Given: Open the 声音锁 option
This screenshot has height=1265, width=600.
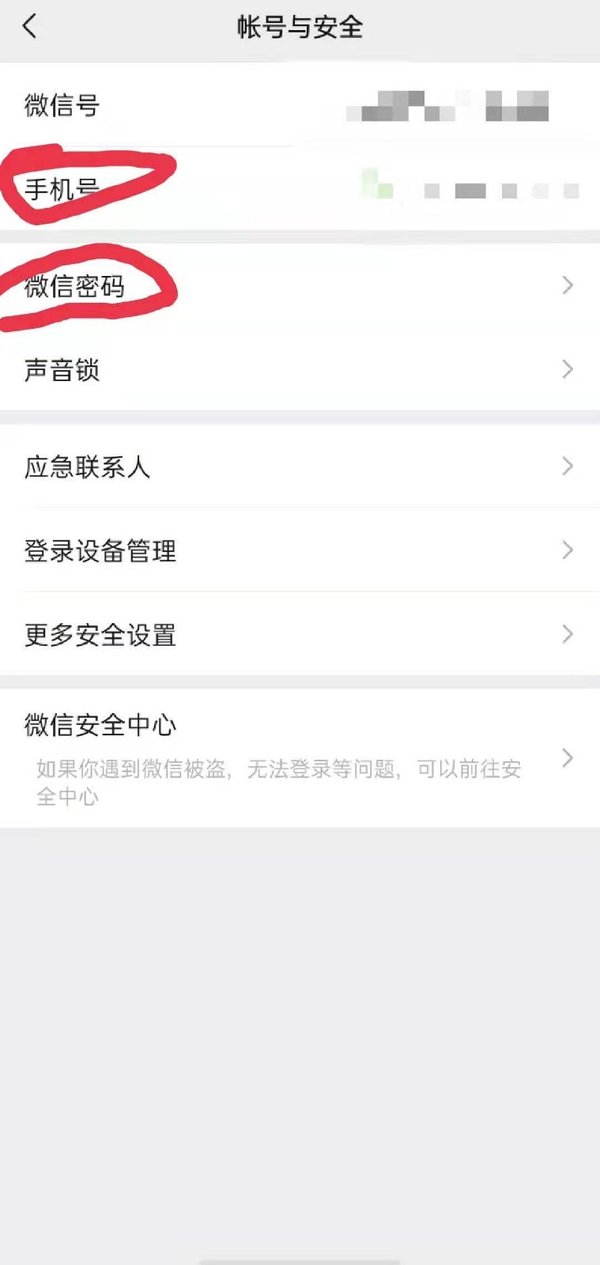Looking at the screenshot, I should pos(300,370).
